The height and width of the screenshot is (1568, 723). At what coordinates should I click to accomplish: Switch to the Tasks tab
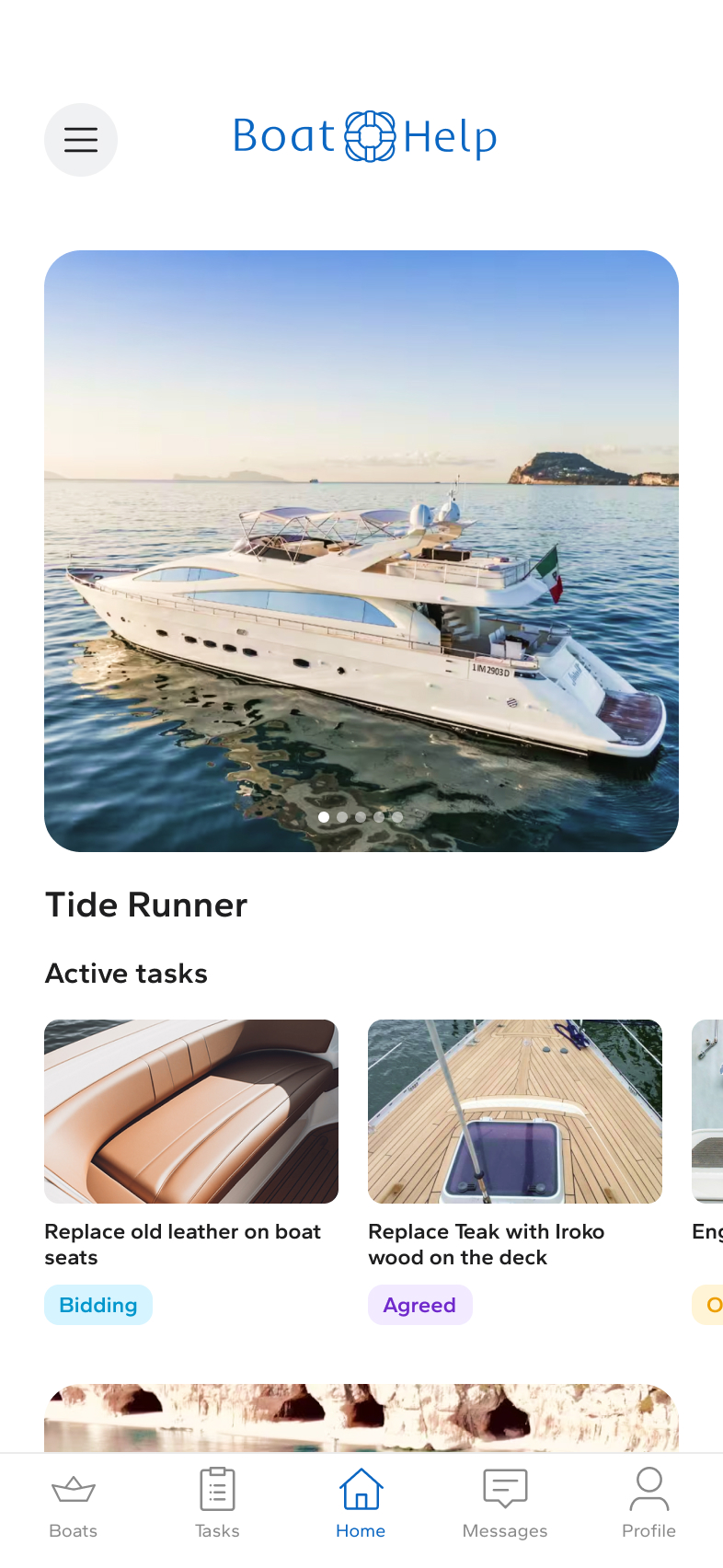(x=217, y=1504)
